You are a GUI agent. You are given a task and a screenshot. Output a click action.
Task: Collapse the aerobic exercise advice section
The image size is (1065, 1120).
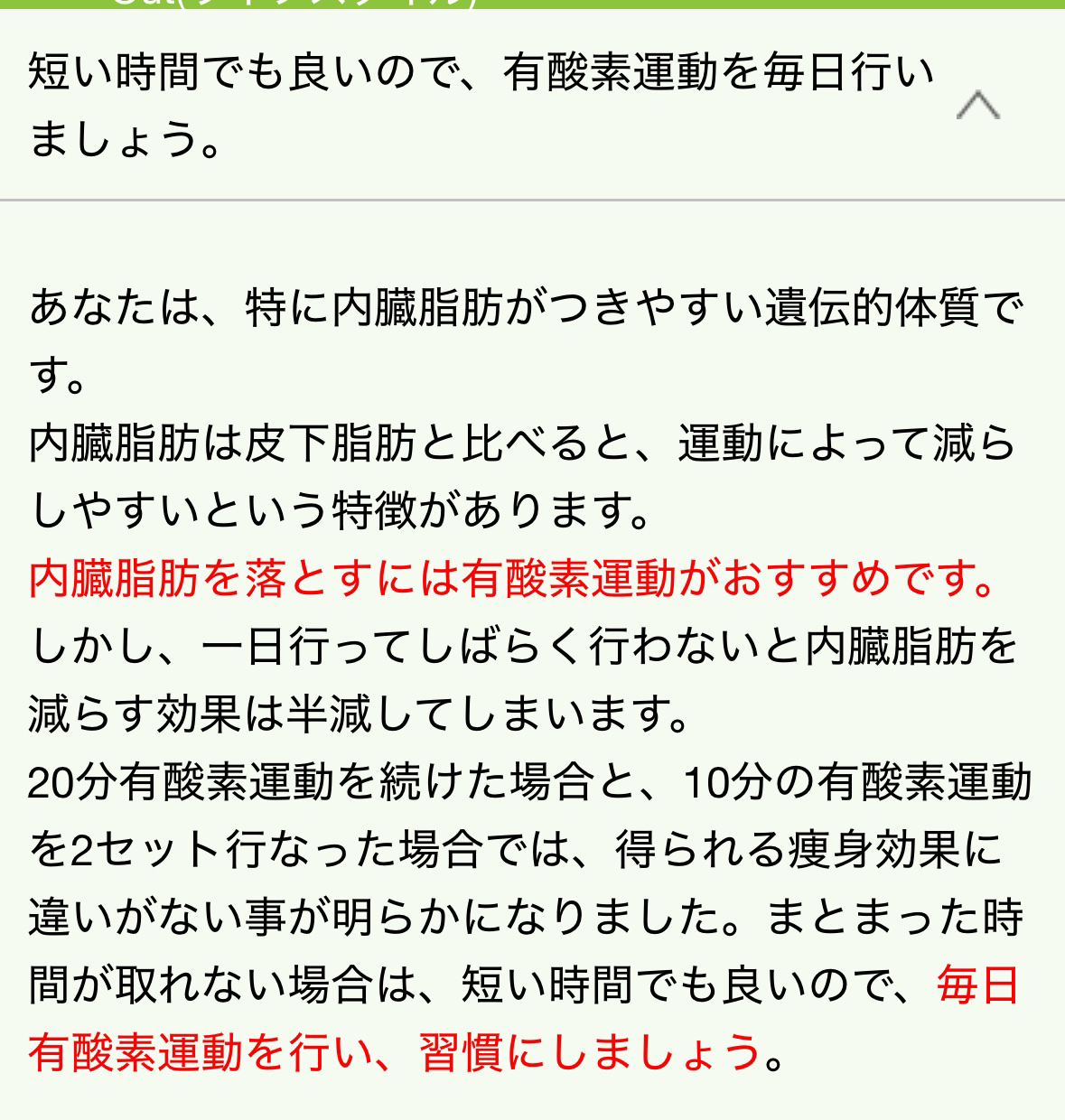977,106
